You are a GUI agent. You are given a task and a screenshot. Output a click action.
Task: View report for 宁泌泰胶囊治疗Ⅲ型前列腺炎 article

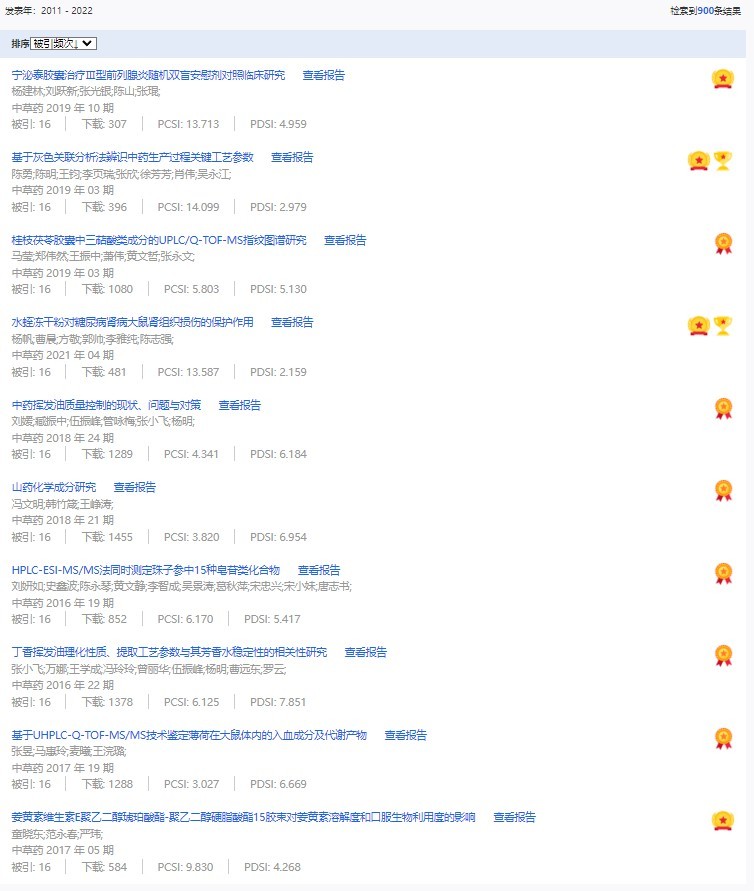[324, 75]
